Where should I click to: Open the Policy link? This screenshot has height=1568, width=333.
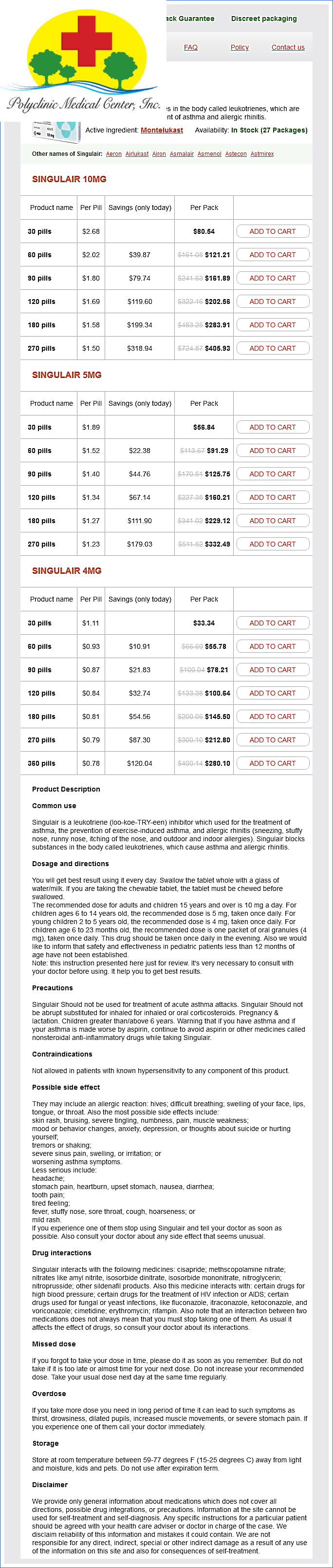click(x=239, y=47)
